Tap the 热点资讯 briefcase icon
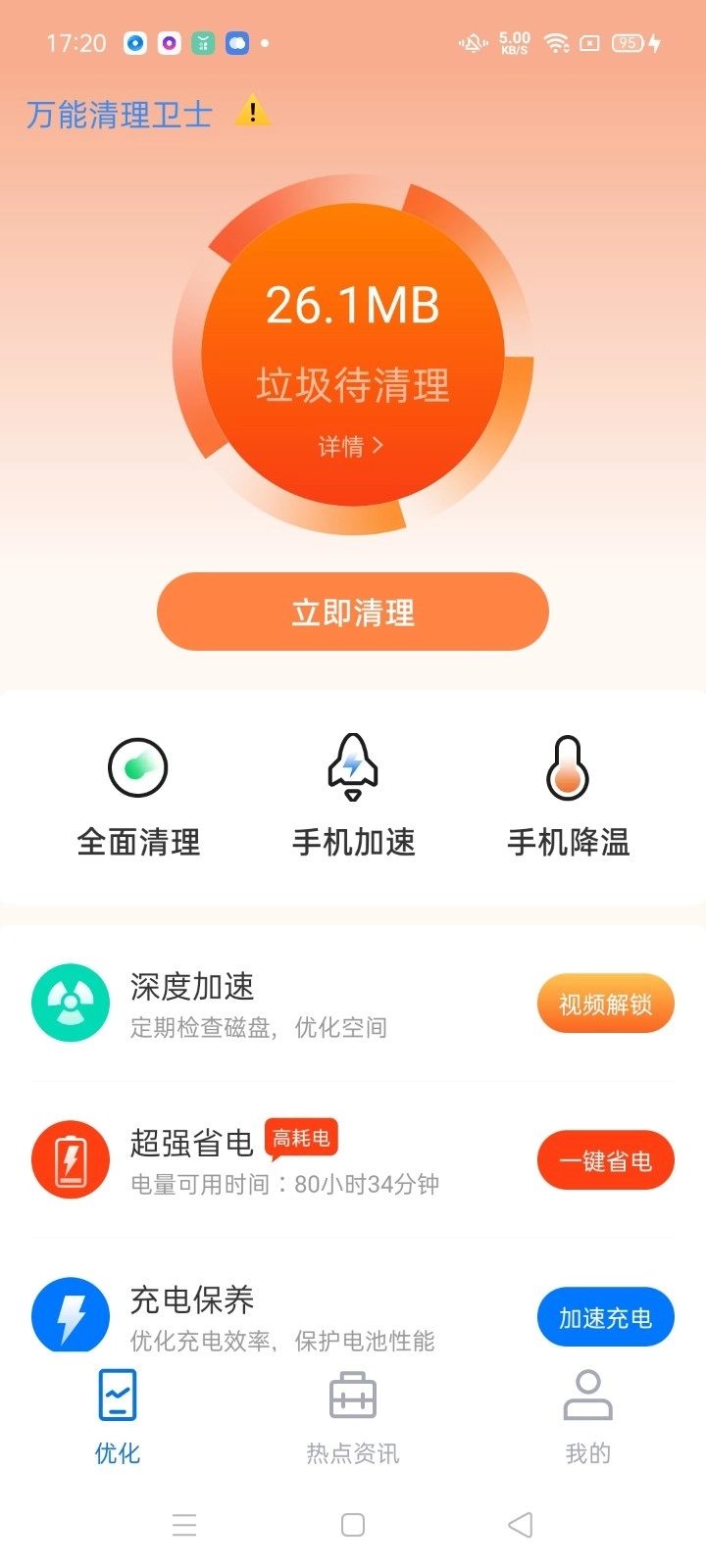This screenshot has width=706, height=1568. [x=352, y=1394]
